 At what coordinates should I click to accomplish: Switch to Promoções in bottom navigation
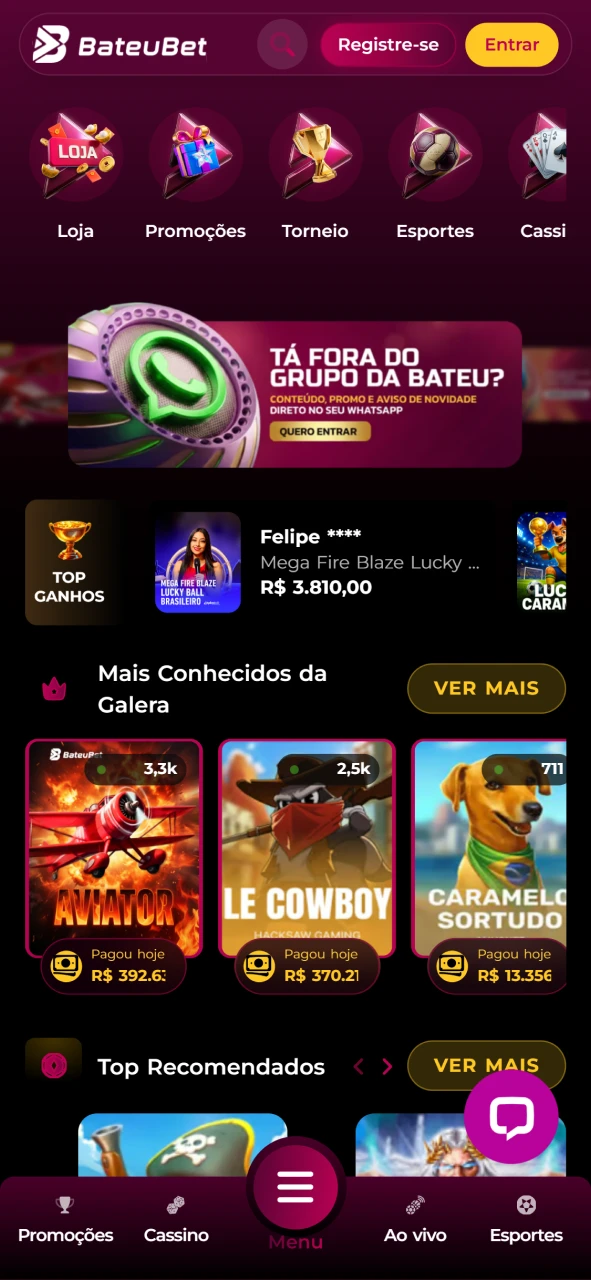65,1220
